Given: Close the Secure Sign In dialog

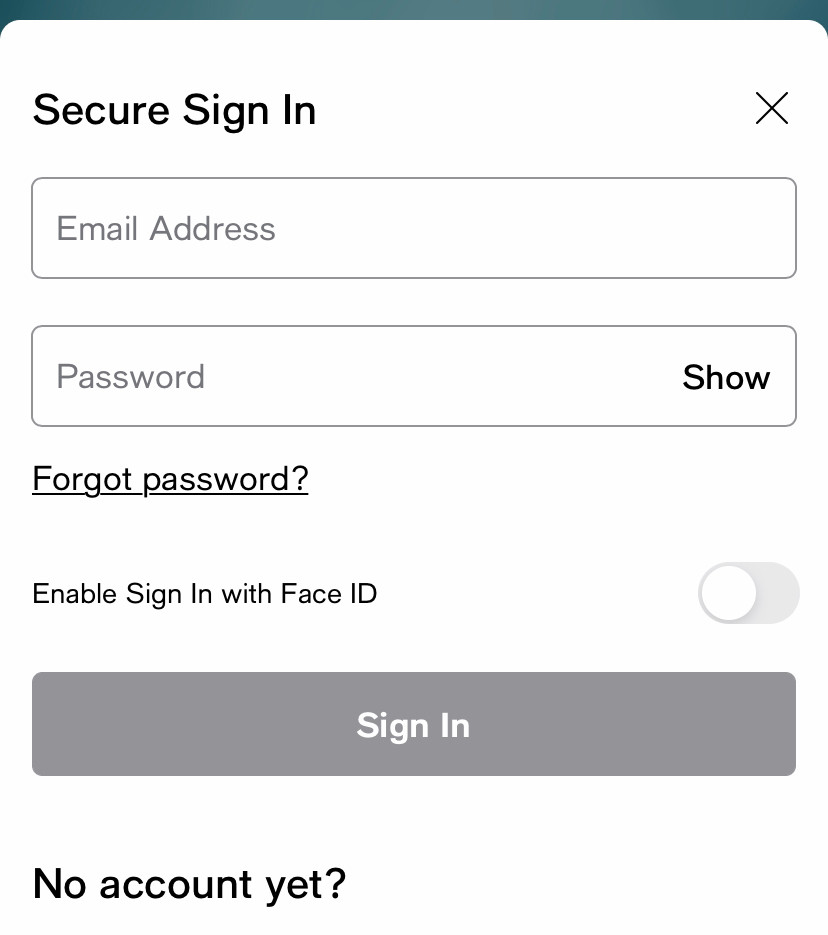Looking at the screenshot, I should (772, 109).
